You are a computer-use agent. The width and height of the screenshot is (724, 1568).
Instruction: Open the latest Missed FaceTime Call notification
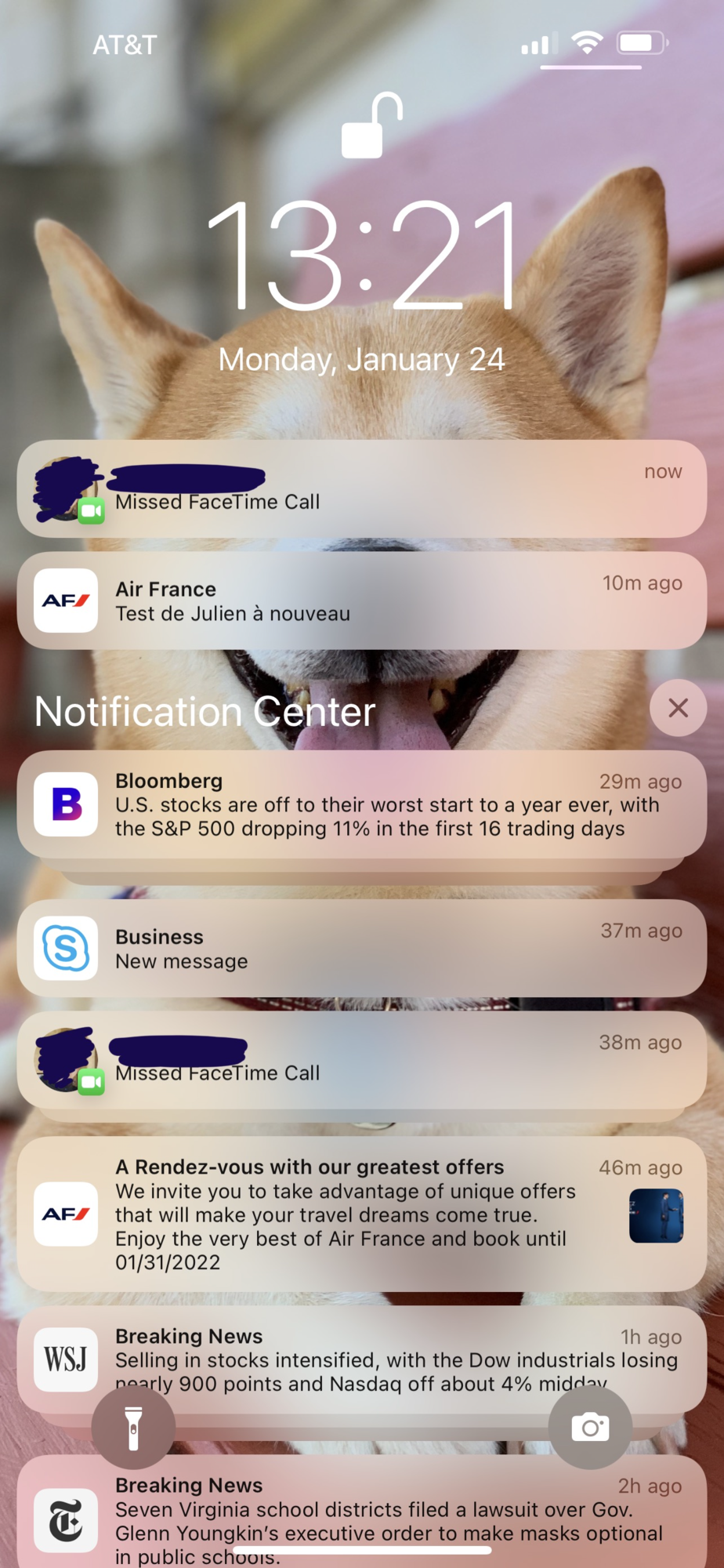[361, 488]
